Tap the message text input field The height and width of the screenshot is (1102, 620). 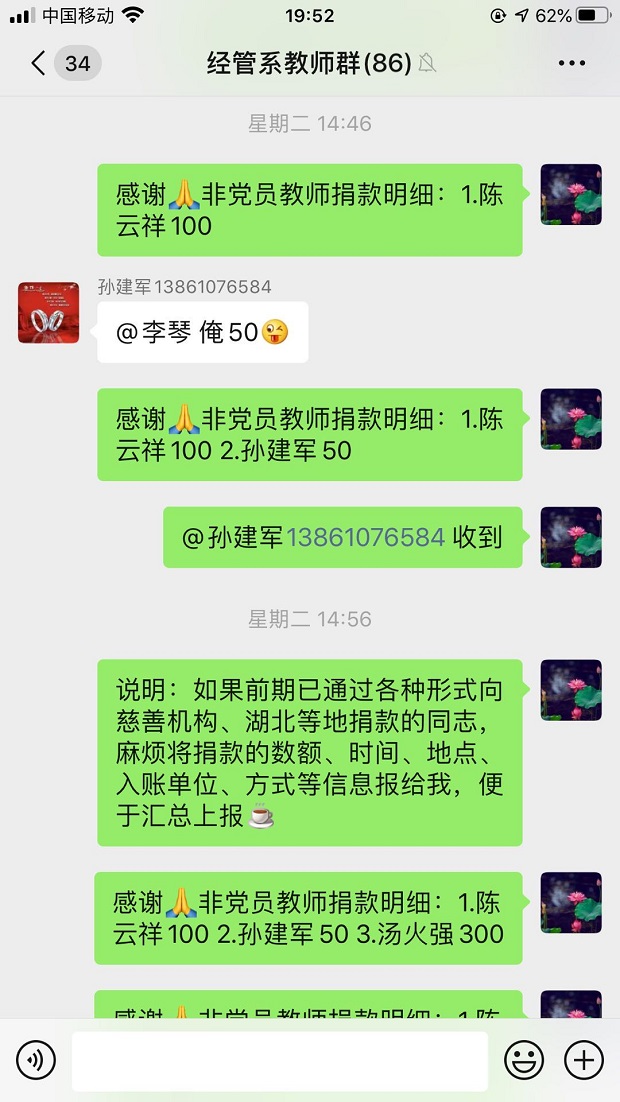coord(279,1060)
